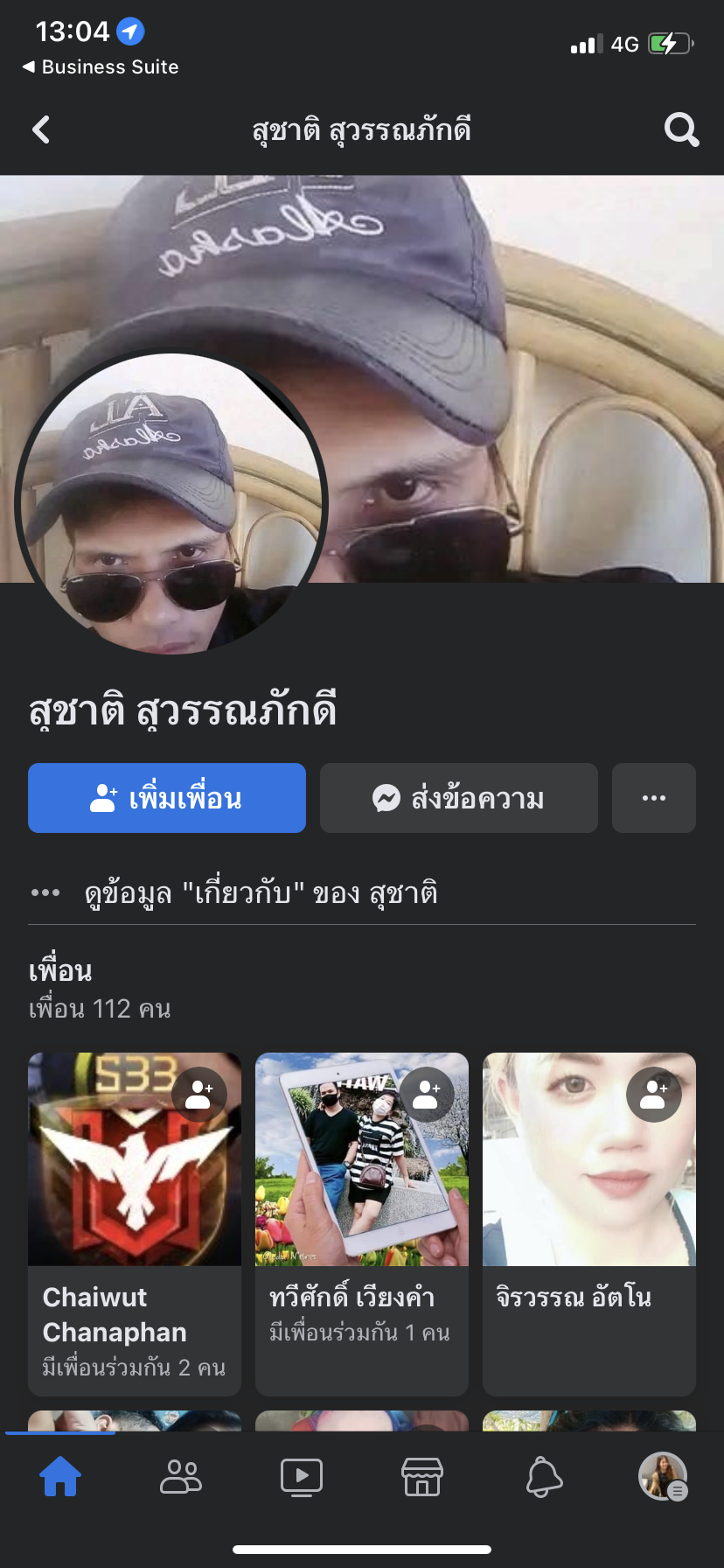The image size is (724, 1568).
Task: Open the more options button beside ส่งข้อความ
Action: pos(654,798)
